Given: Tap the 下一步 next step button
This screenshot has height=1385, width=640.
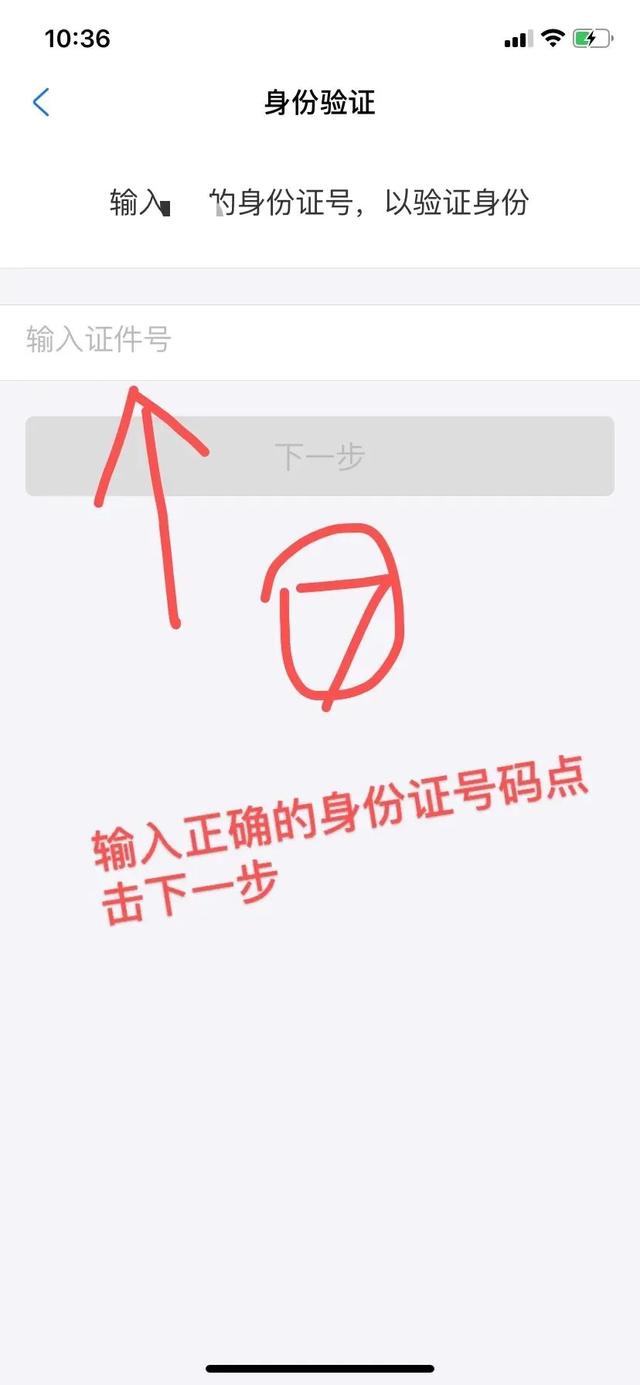Looking at the screenshot, I should pos(320,456).
